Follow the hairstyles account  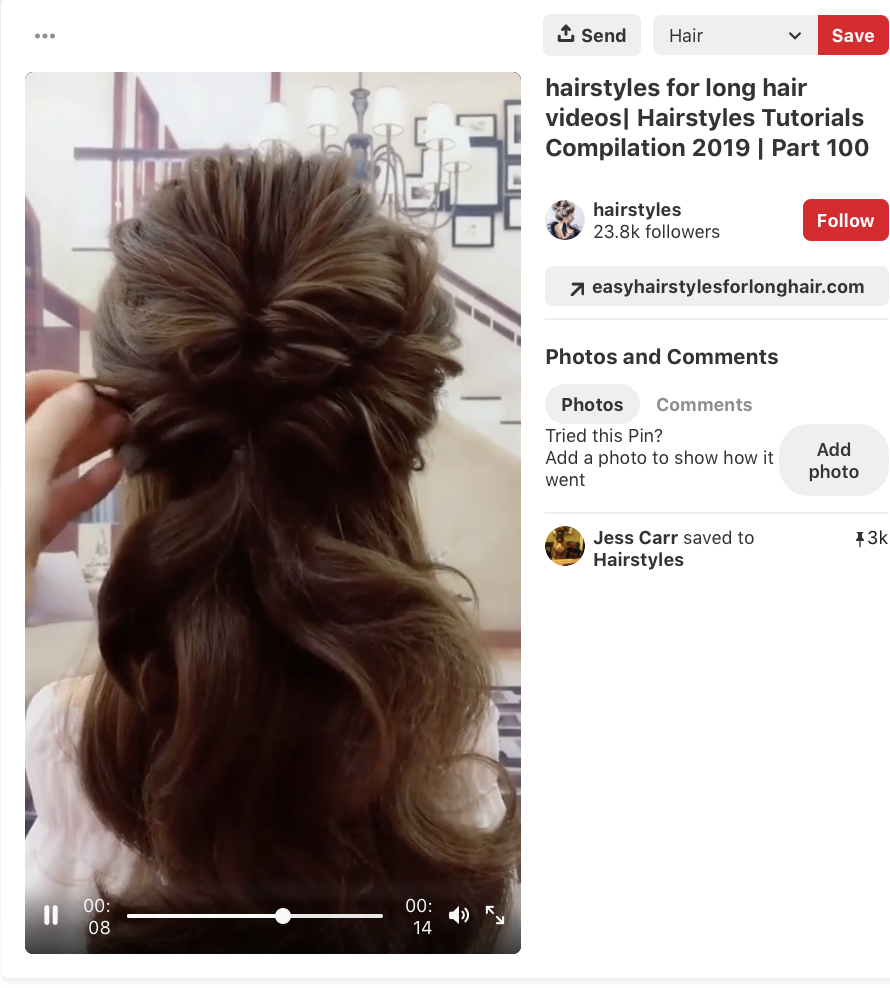coord(845,220)
